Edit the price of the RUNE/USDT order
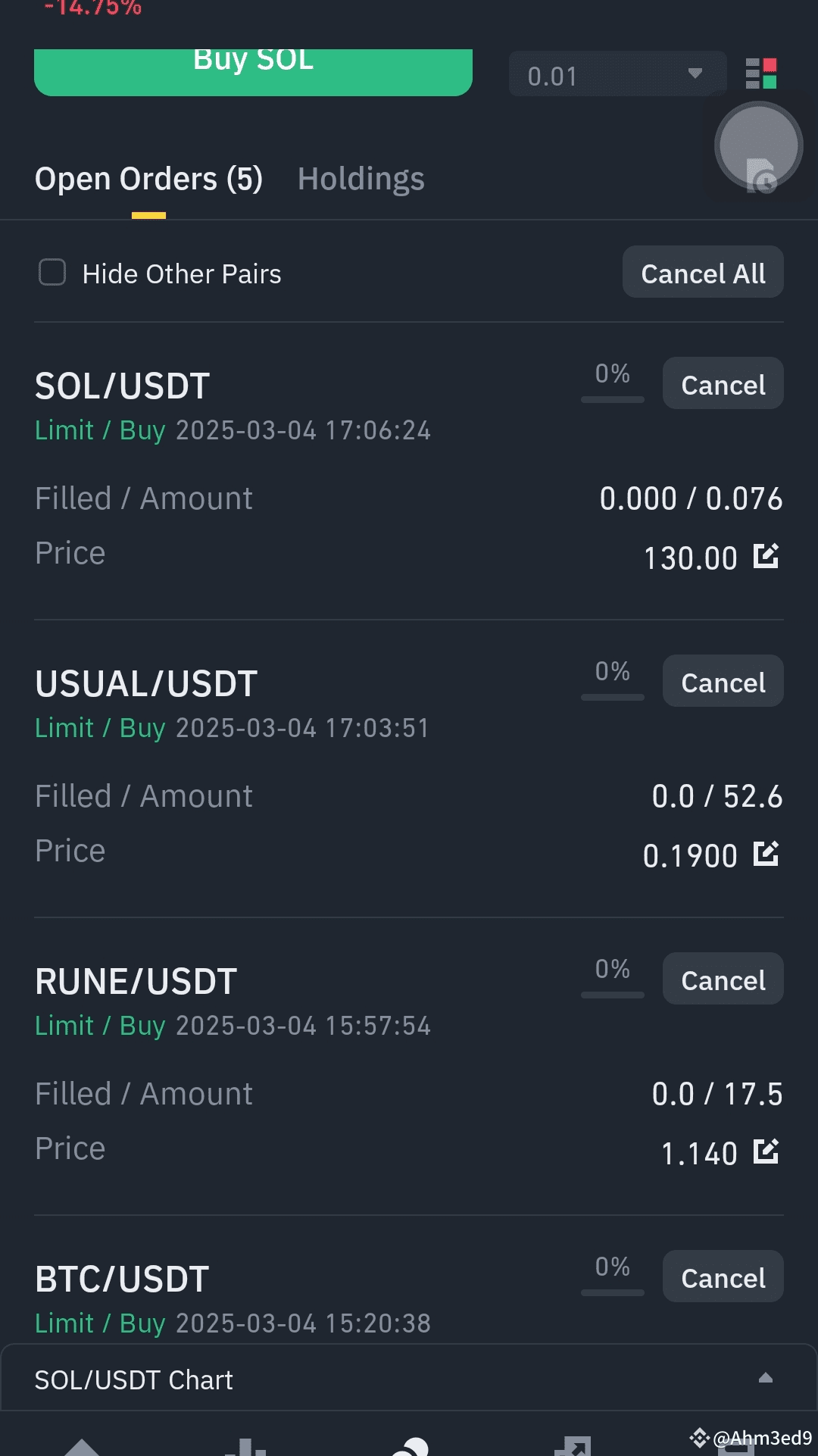Screen dimensions: 818x1456 [x=767, y=1152]
